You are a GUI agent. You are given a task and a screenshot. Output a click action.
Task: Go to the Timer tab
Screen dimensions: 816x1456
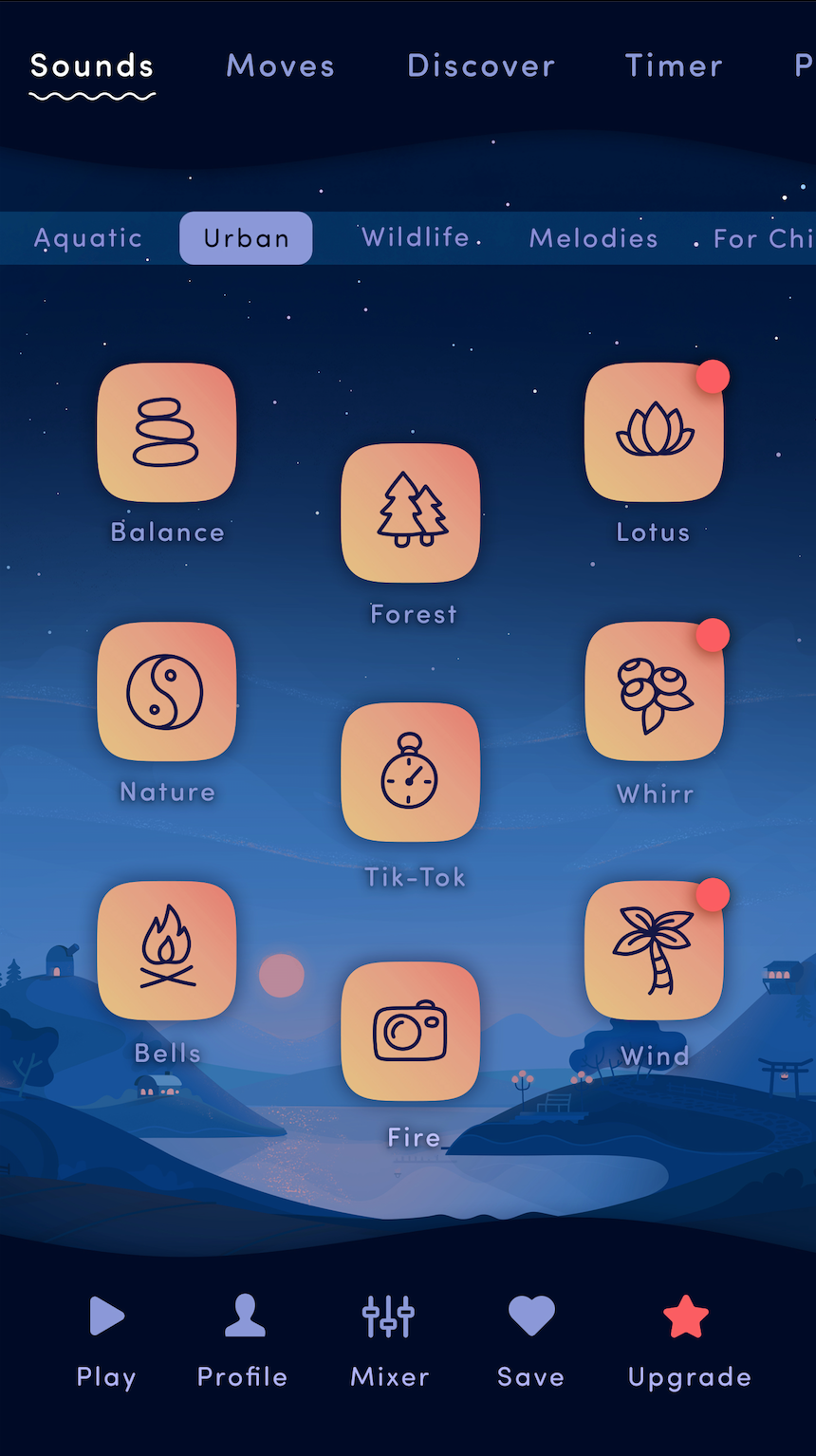pyautogui.click(x=674, y=65)
